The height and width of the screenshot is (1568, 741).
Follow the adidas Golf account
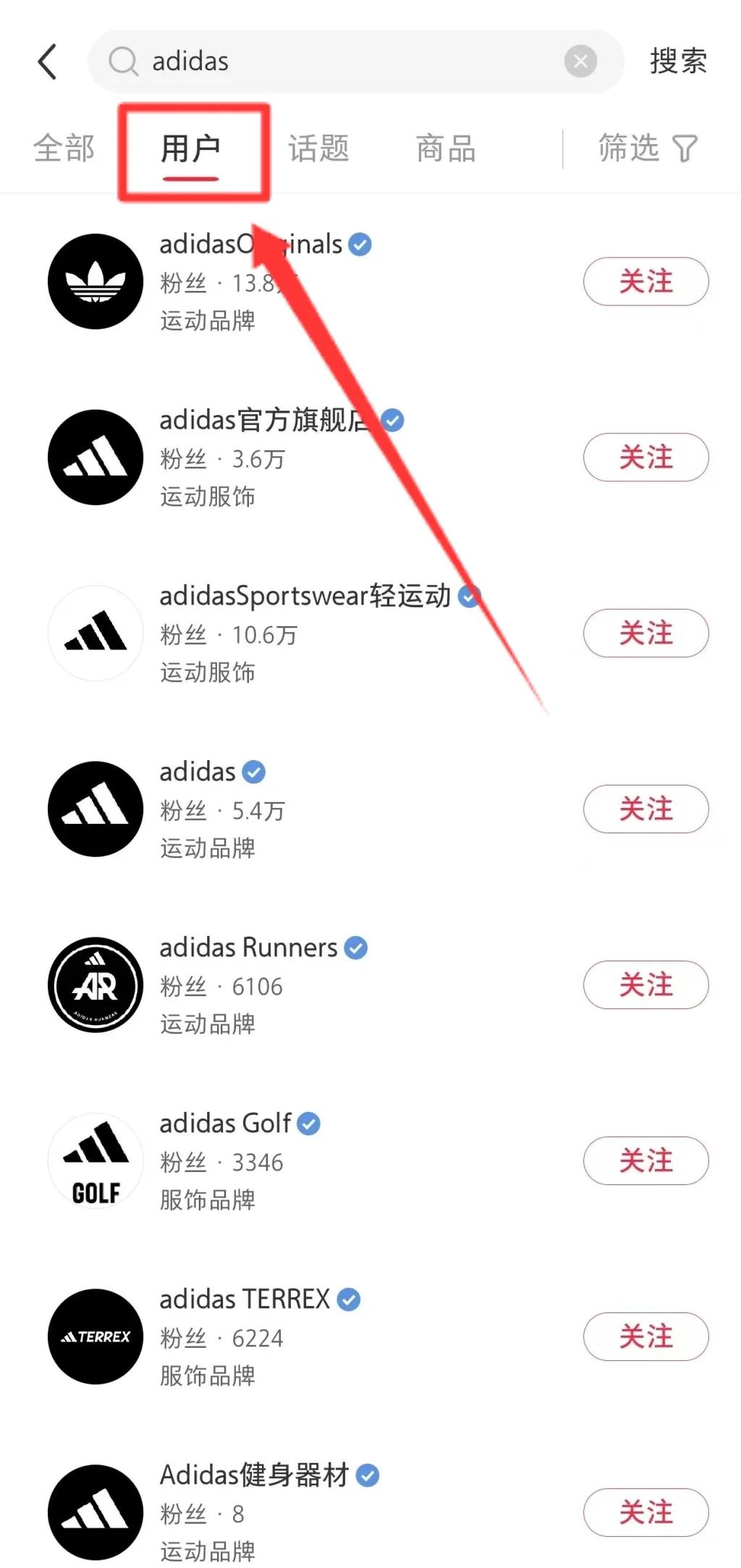tap(645, 1161)
